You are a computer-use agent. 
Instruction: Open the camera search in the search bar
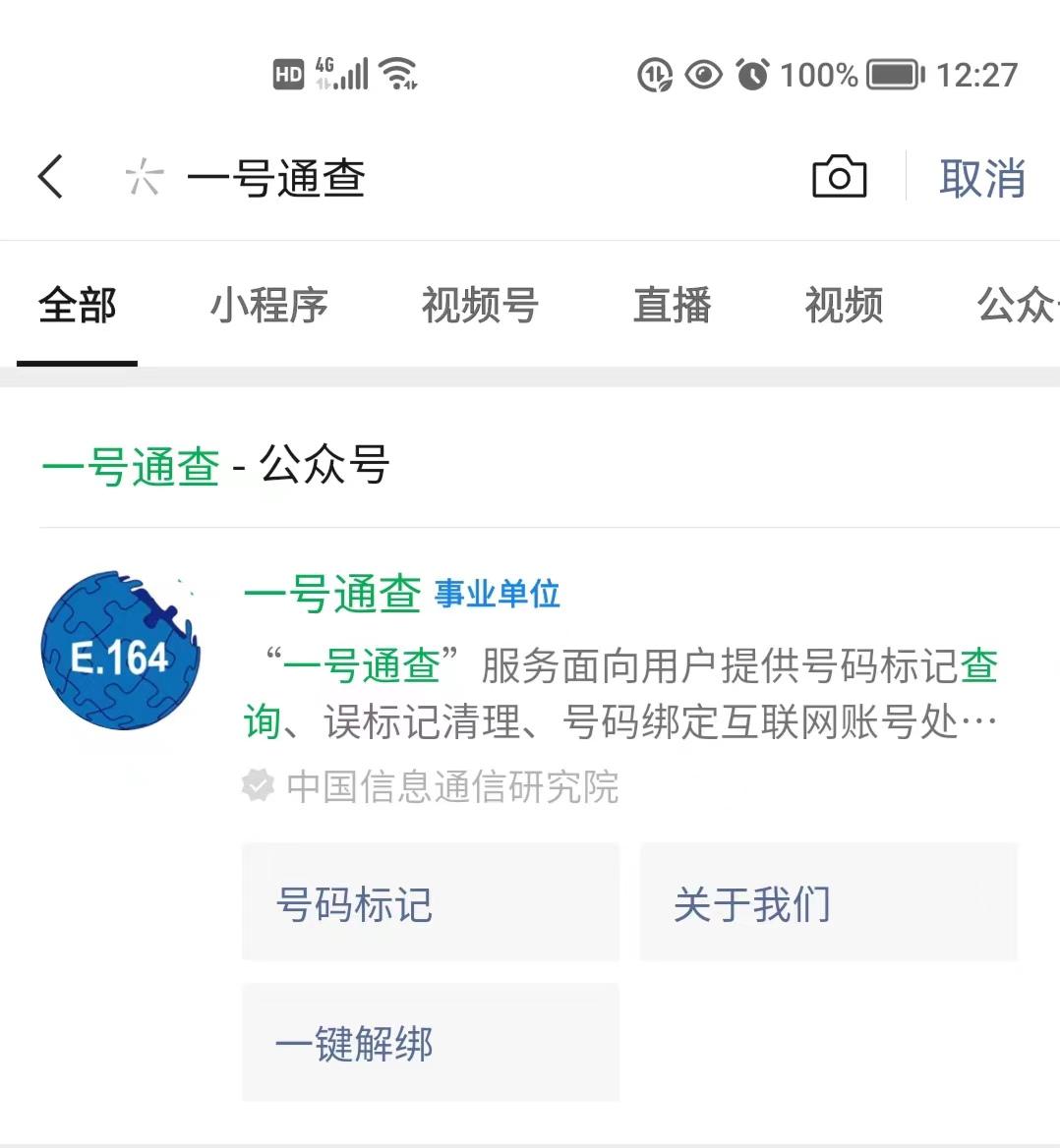click(840, 177)
